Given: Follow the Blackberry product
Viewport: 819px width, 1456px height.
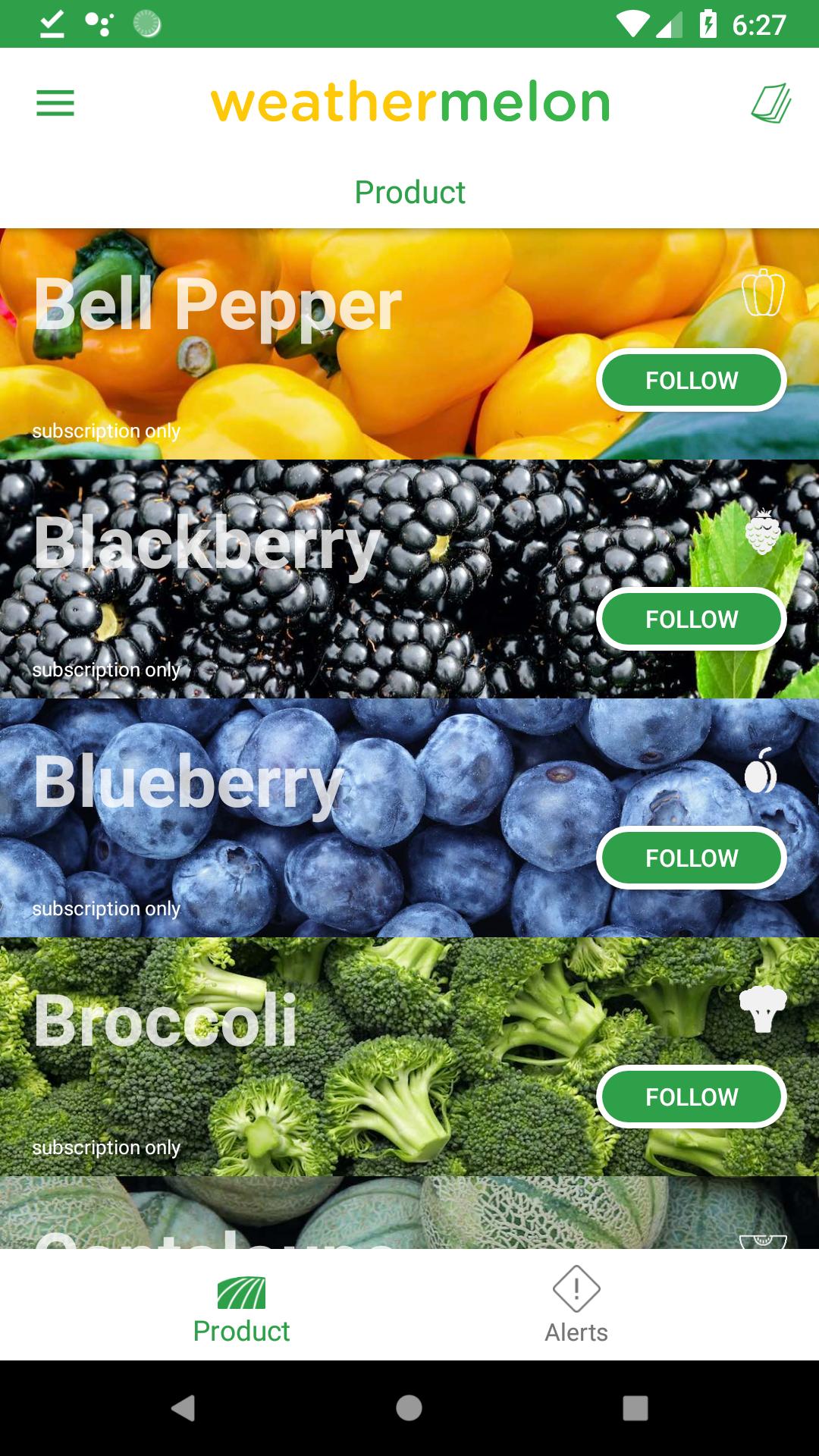Looking at the screenshot, I should [691, 619].
